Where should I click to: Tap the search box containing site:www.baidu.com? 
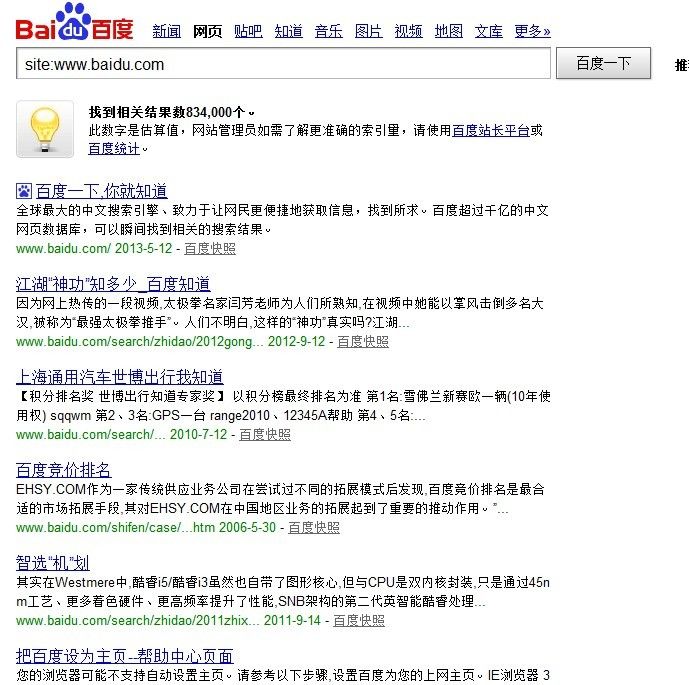(283, 64)
